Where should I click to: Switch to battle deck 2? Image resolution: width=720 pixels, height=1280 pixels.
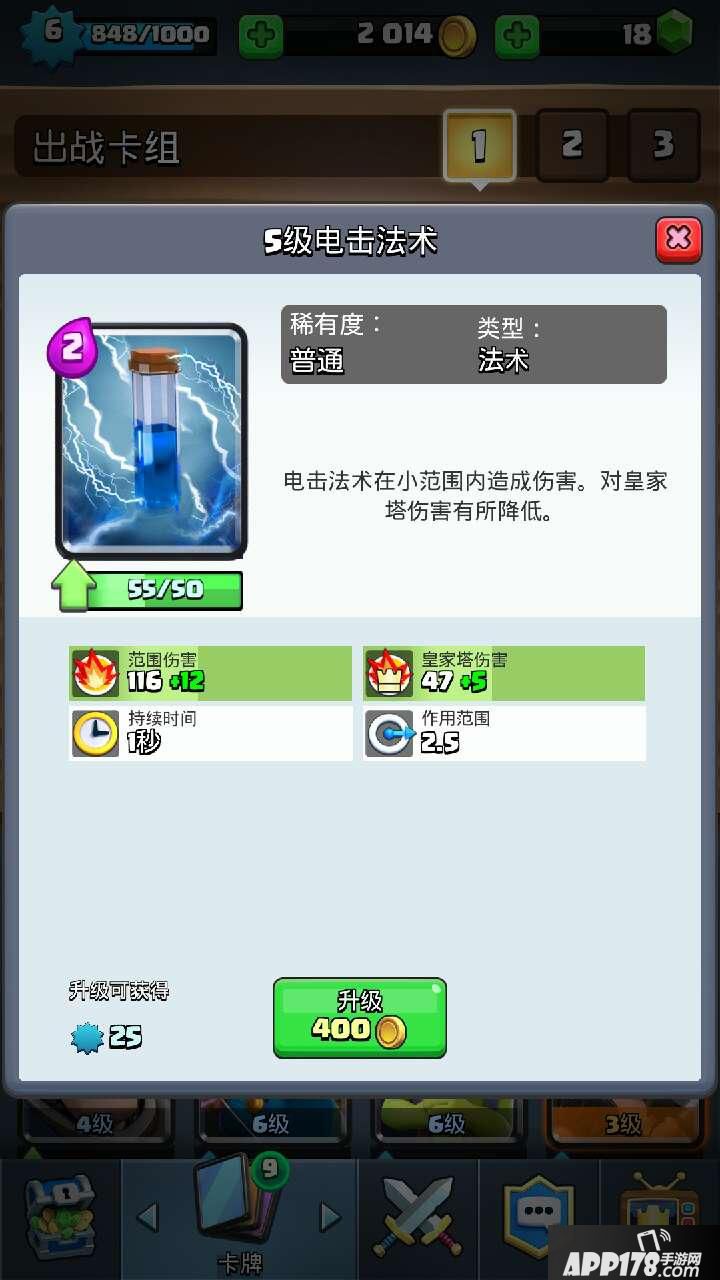pyautogui.click(x=571, y=146)
